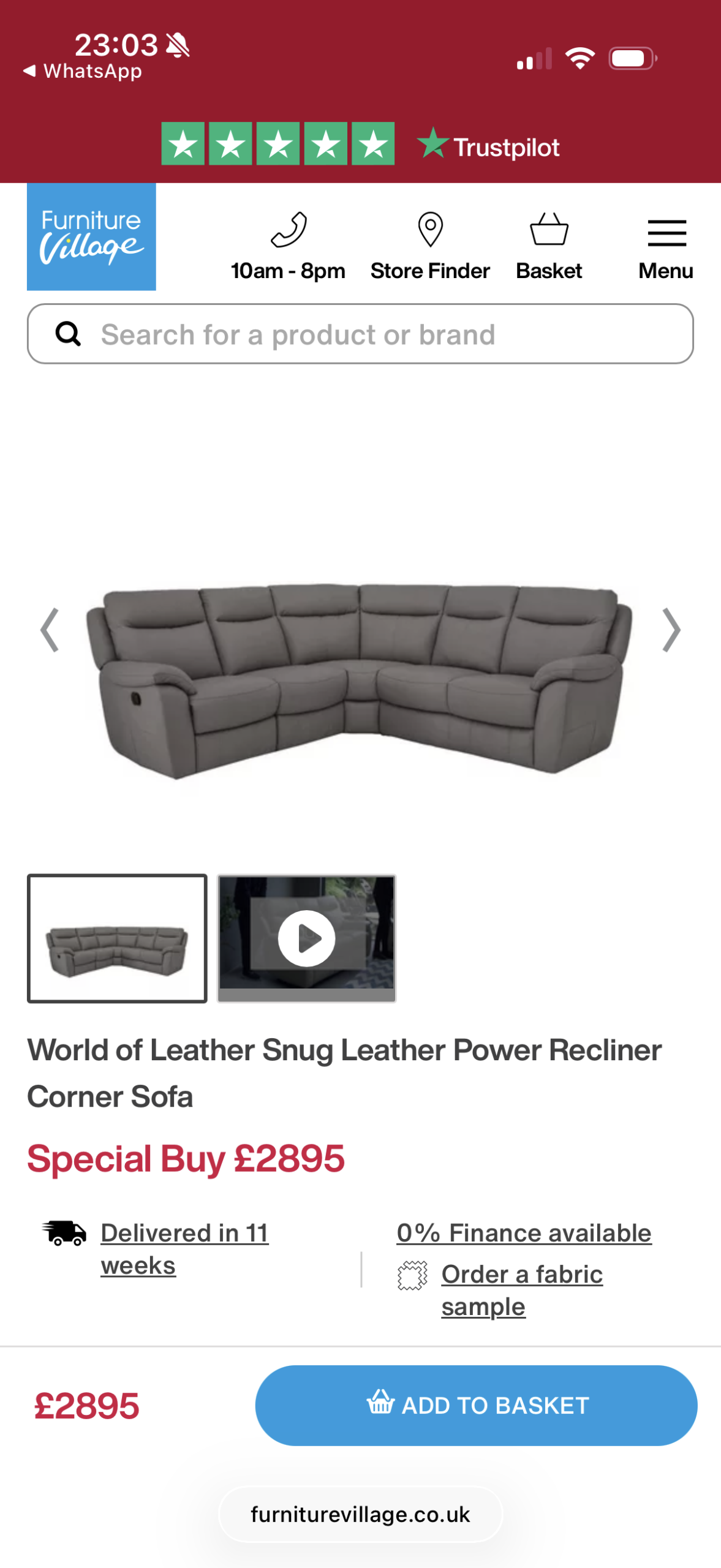The height and width of the screenshot is (1568, 721).
Task: Show the previous sofa image
Action: tap(50, 630)
